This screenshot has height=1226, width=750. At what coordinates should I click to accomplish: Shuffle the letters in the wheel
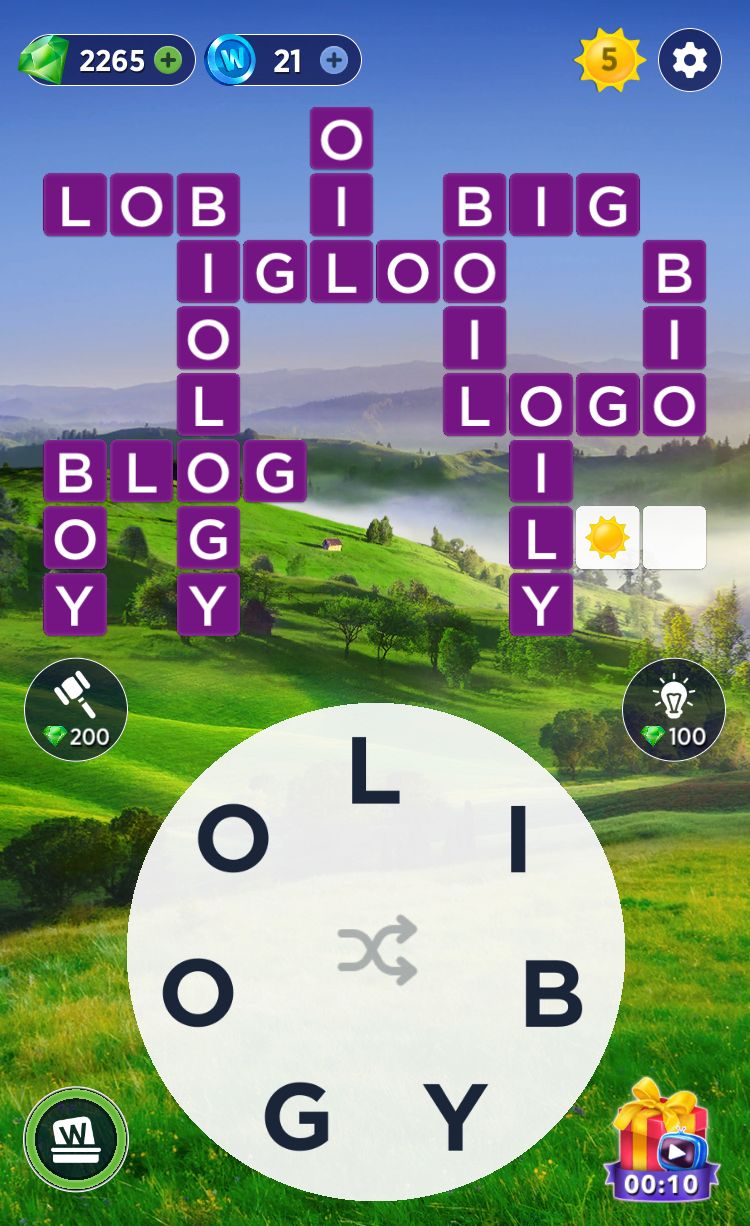(377, 949)
